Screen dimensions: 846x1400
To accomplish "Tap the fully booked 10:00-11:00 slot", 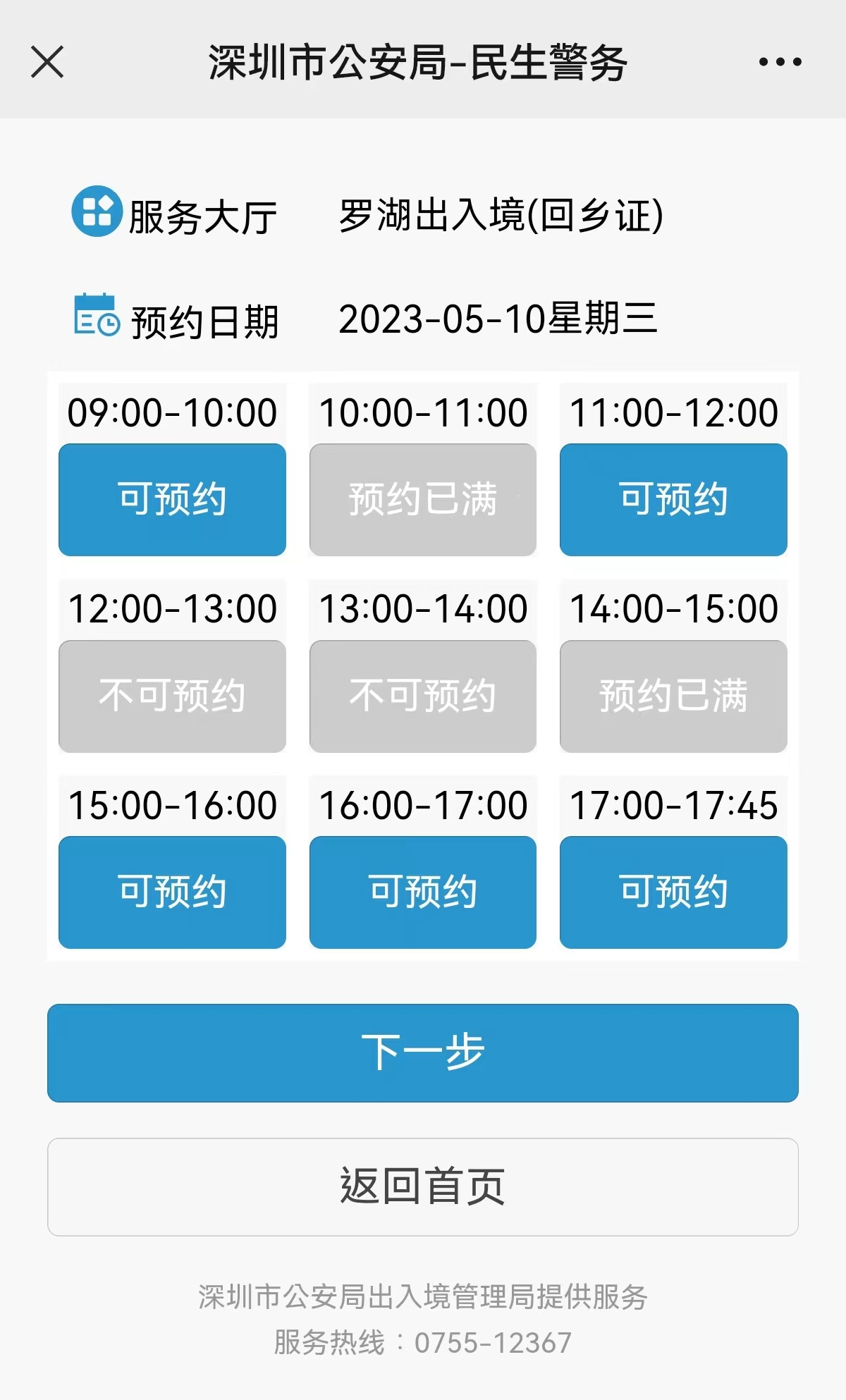I will 423,499.
